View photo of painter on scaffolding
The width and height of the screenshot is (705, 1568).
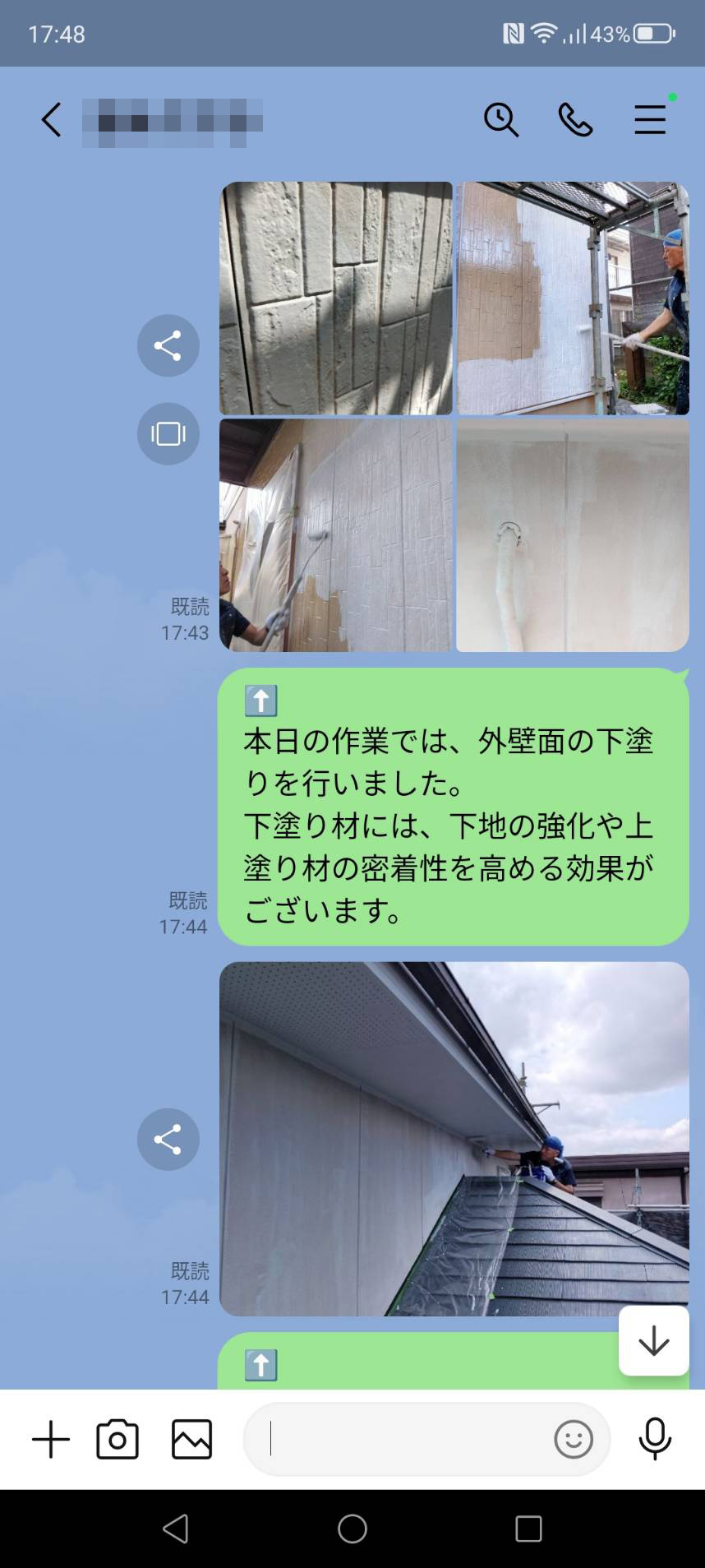[573, 298]
